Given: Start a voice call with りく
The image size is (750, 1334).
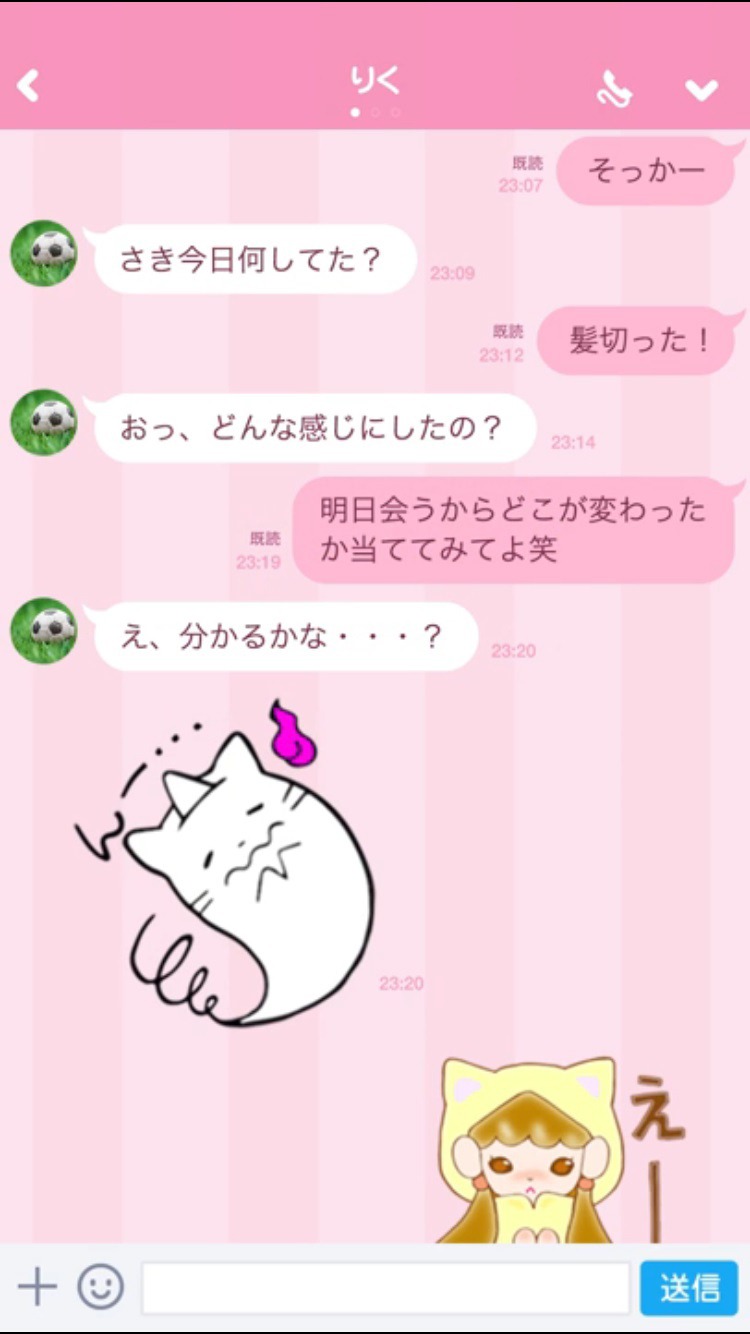Looking at the screenshot, I should pos(612,89).
